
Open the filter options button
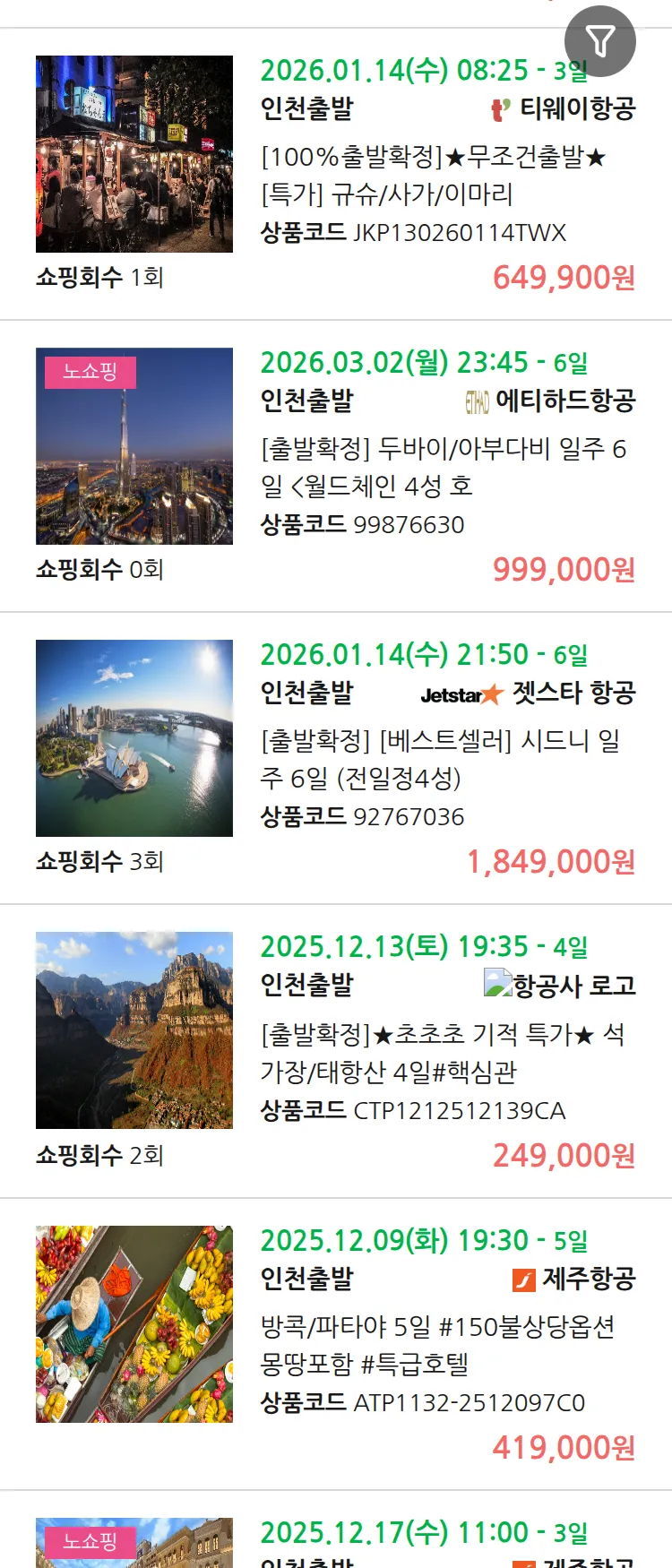599,41
